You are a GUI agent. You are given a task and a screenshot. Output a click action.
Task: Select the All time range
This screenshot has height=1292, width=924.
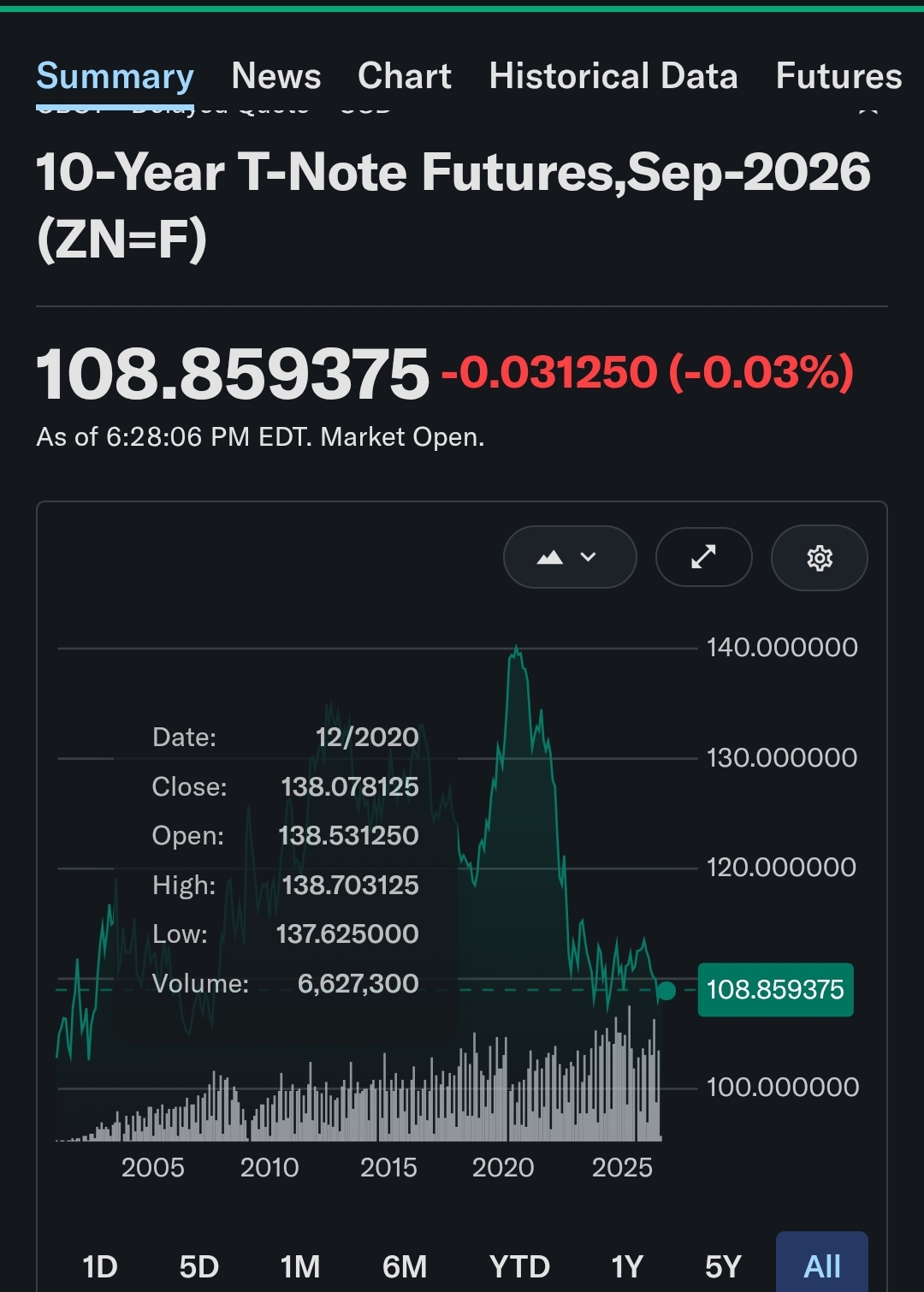[822, 1264]
